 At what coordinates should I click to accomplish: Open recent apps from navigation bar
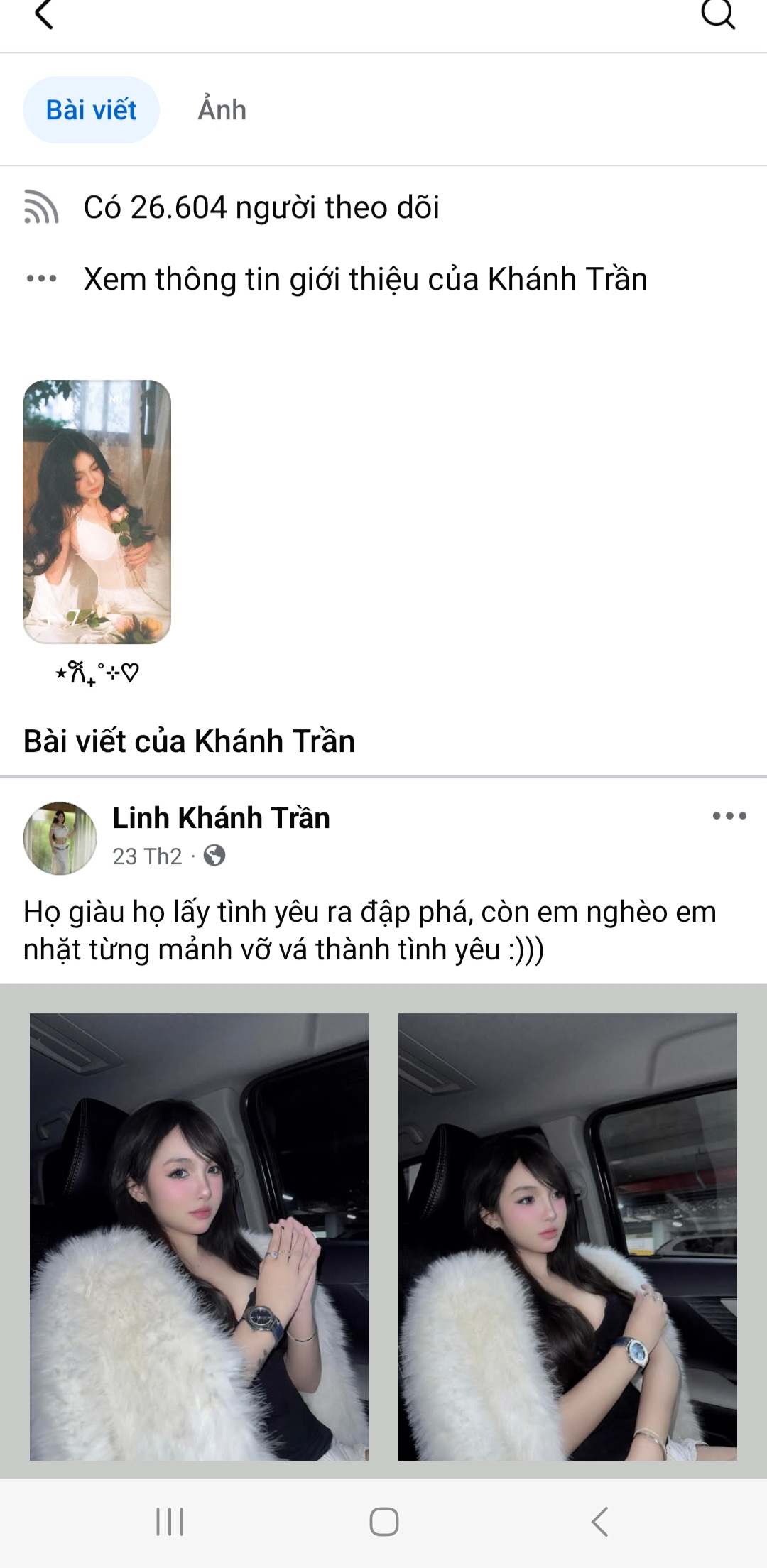click(170, 1522)
